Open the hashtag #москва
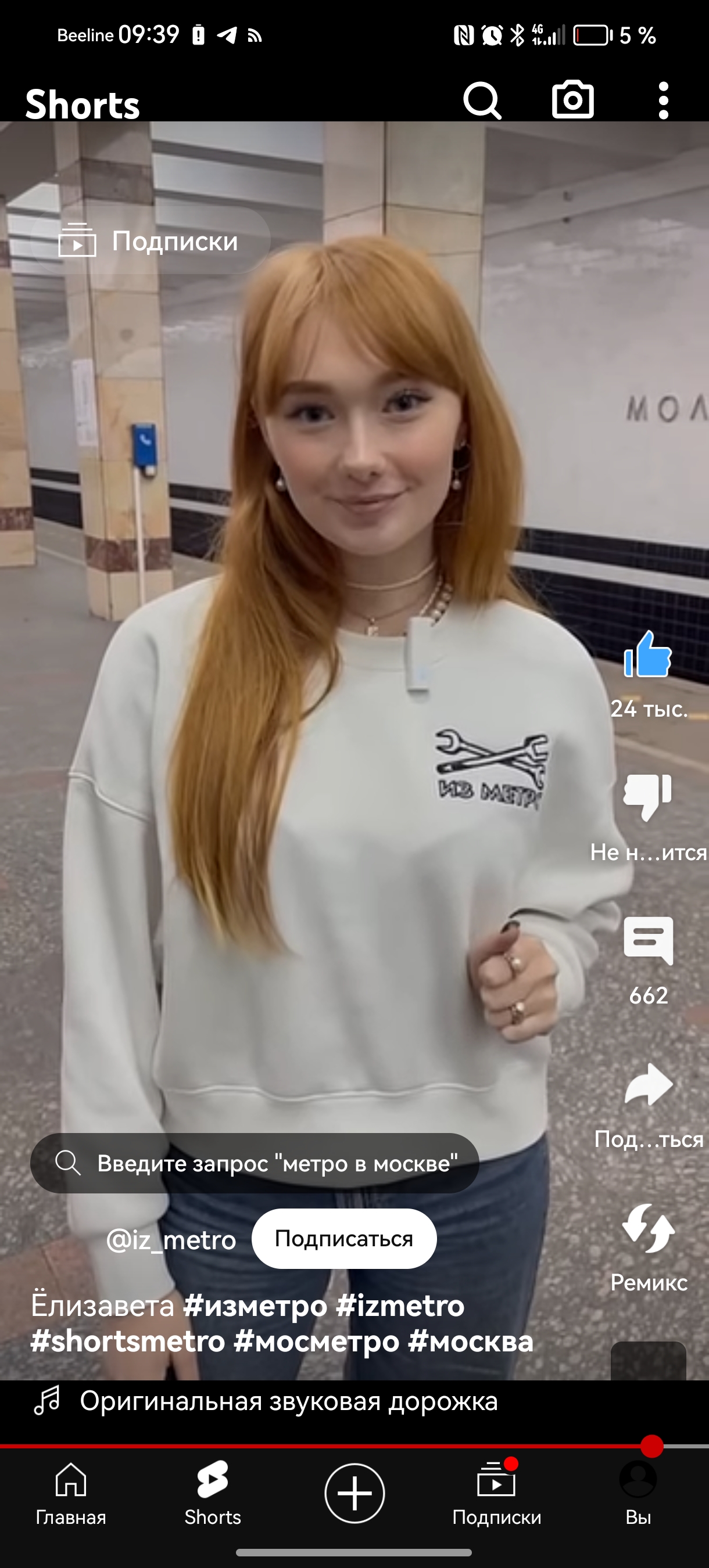 [x=470, y=1342]
